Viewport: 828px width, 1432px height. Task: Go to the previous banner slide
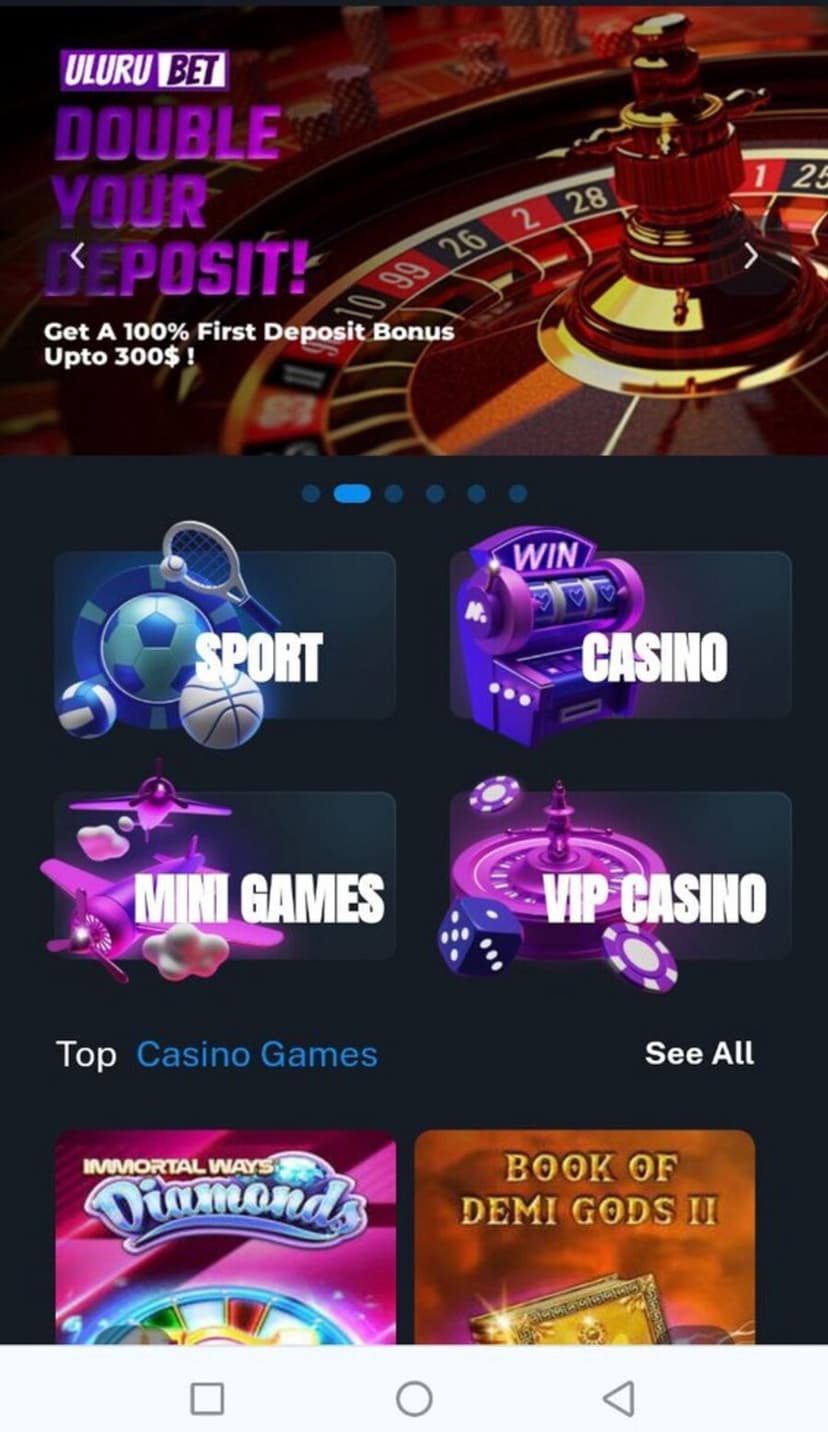pos(77,256)
